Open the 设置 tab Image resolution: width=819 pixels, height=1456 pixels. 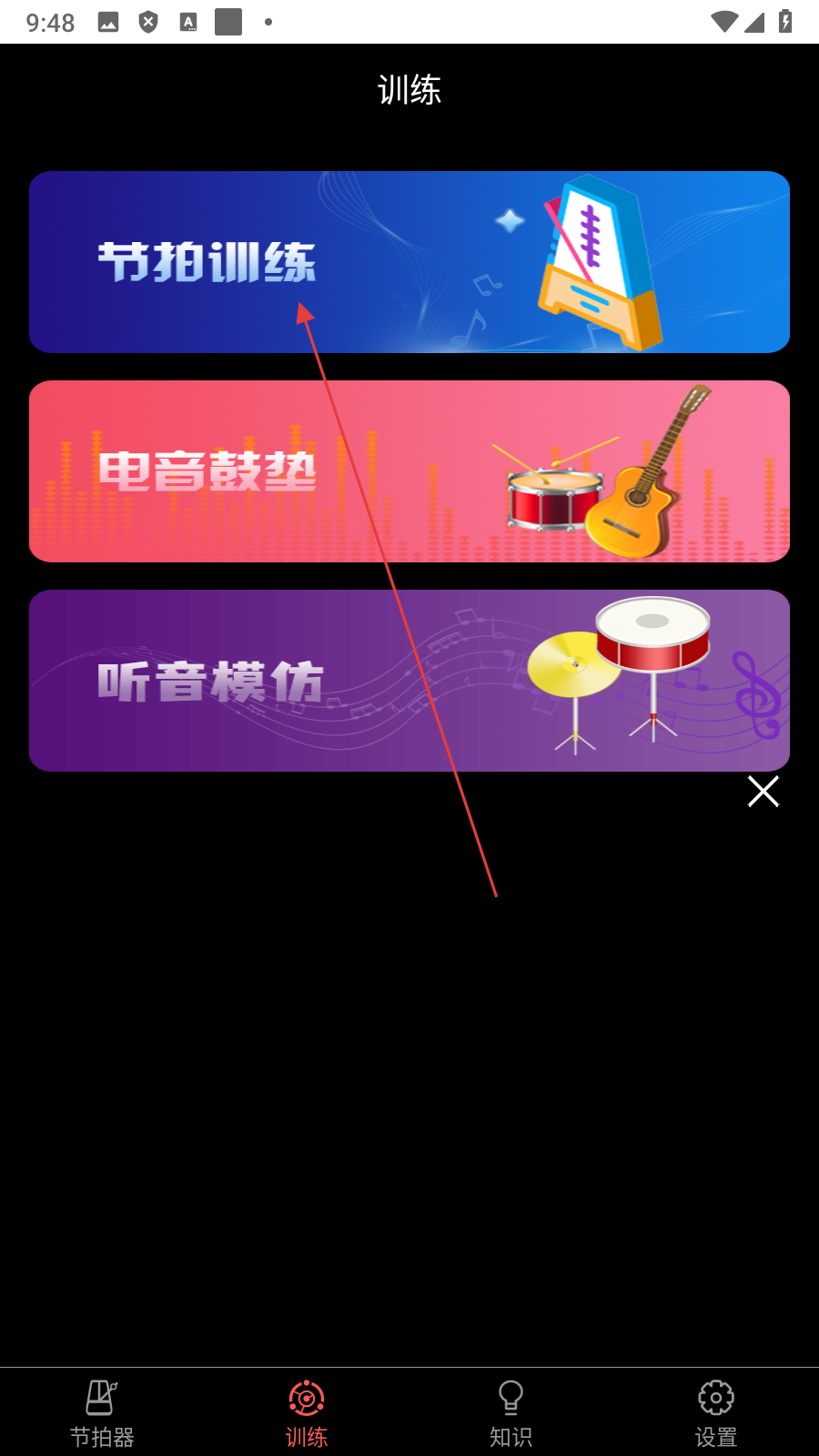click(x=716, y=1413)
